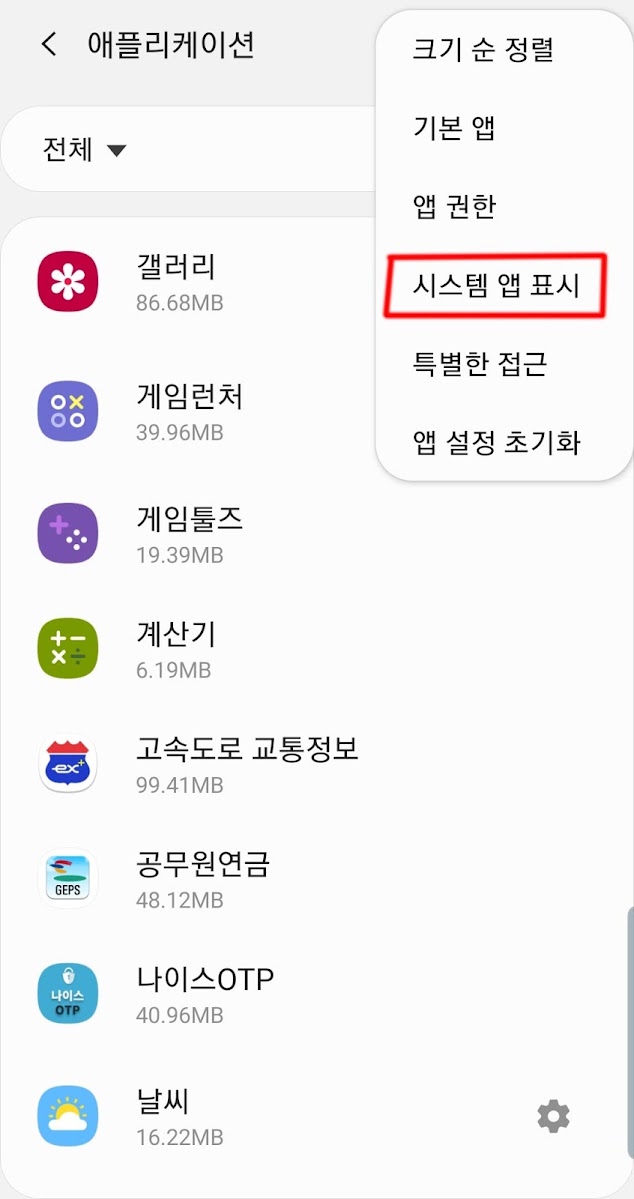View 공무원연금 app details
This screenshot has width=634, height=1199.
click(x=203, y=878)
